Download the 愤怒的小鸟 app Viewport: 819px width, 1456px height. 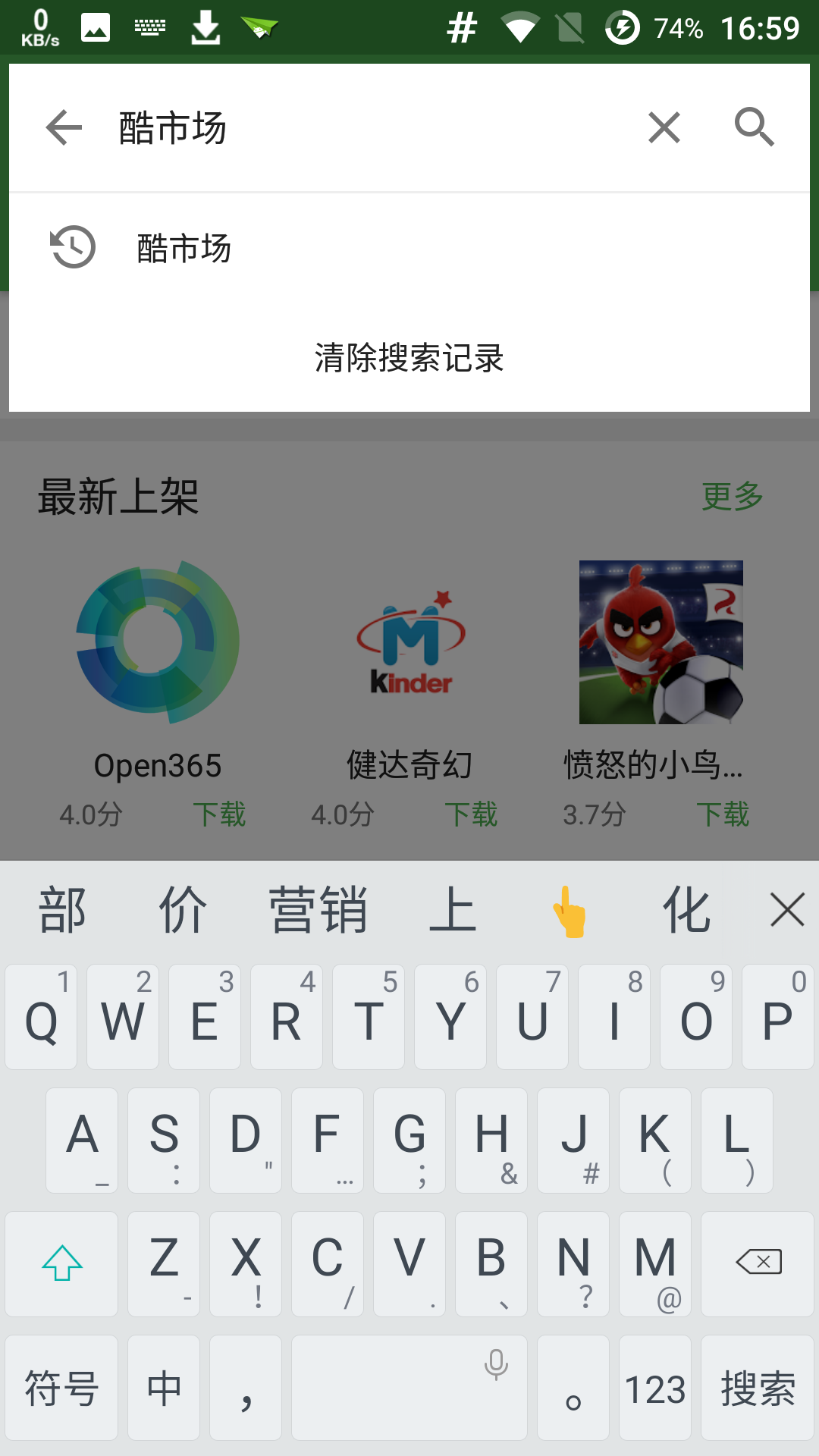723,814
